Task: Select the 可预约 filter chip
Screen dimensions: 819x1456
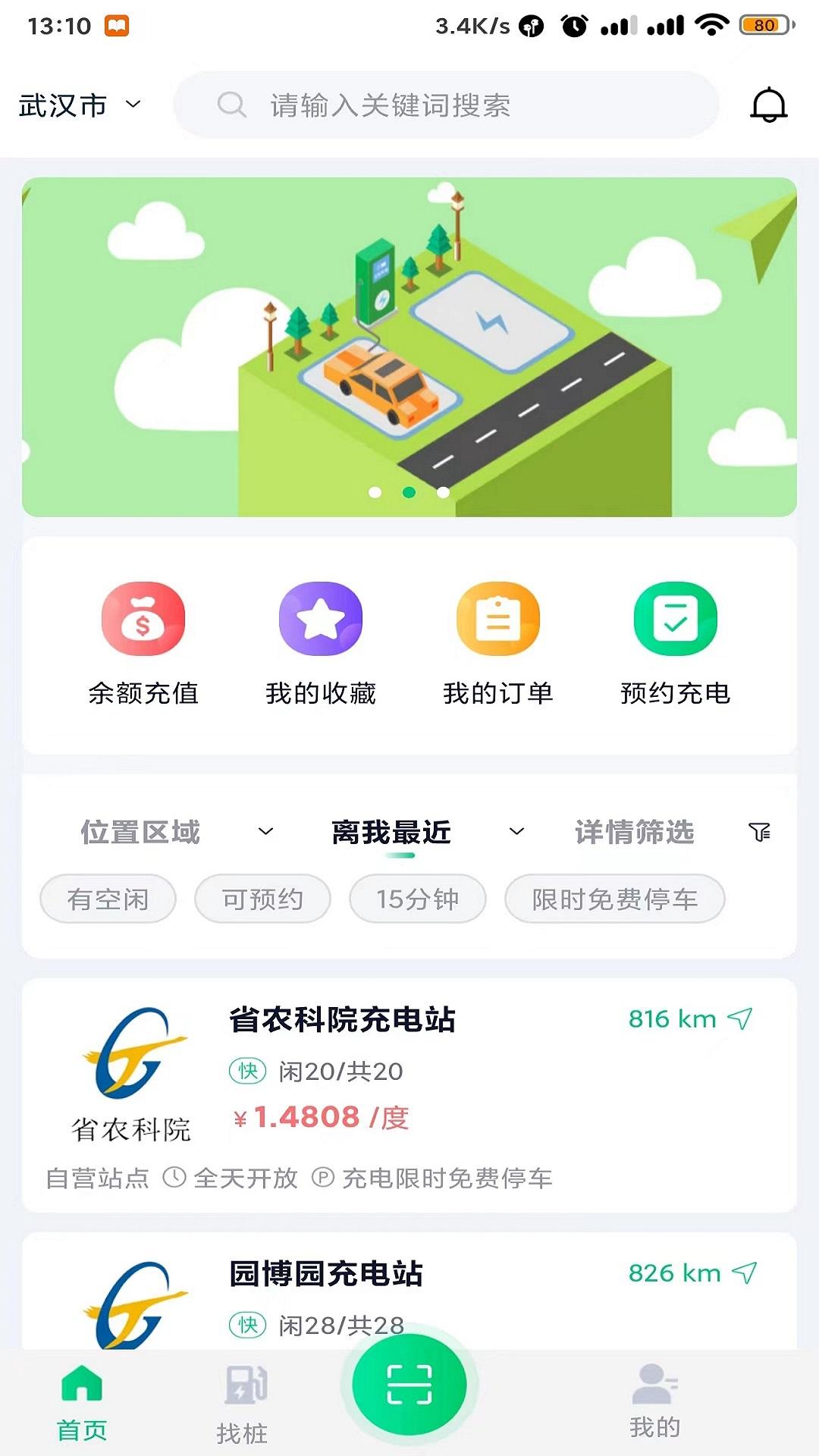Action: 262,899
